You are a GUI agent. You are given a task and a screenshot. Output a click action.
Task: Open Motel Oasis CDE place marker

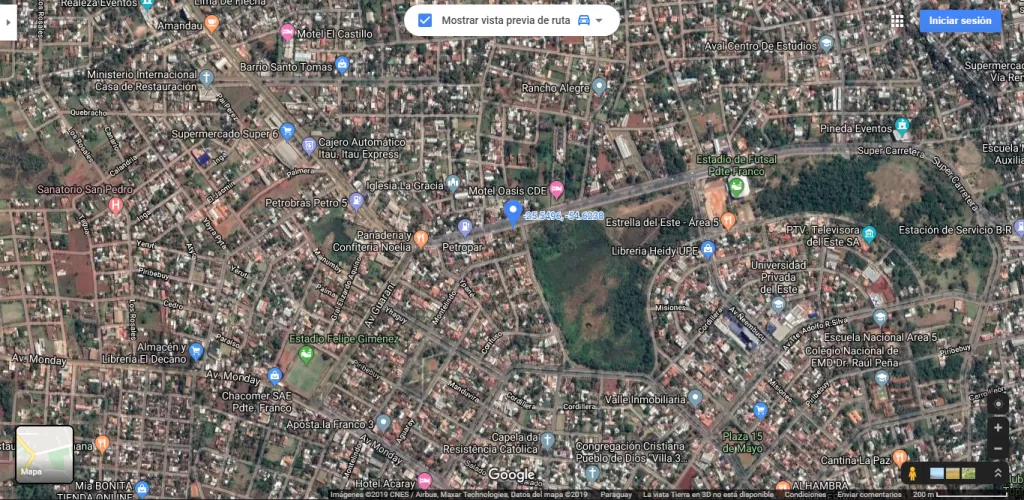556,190
